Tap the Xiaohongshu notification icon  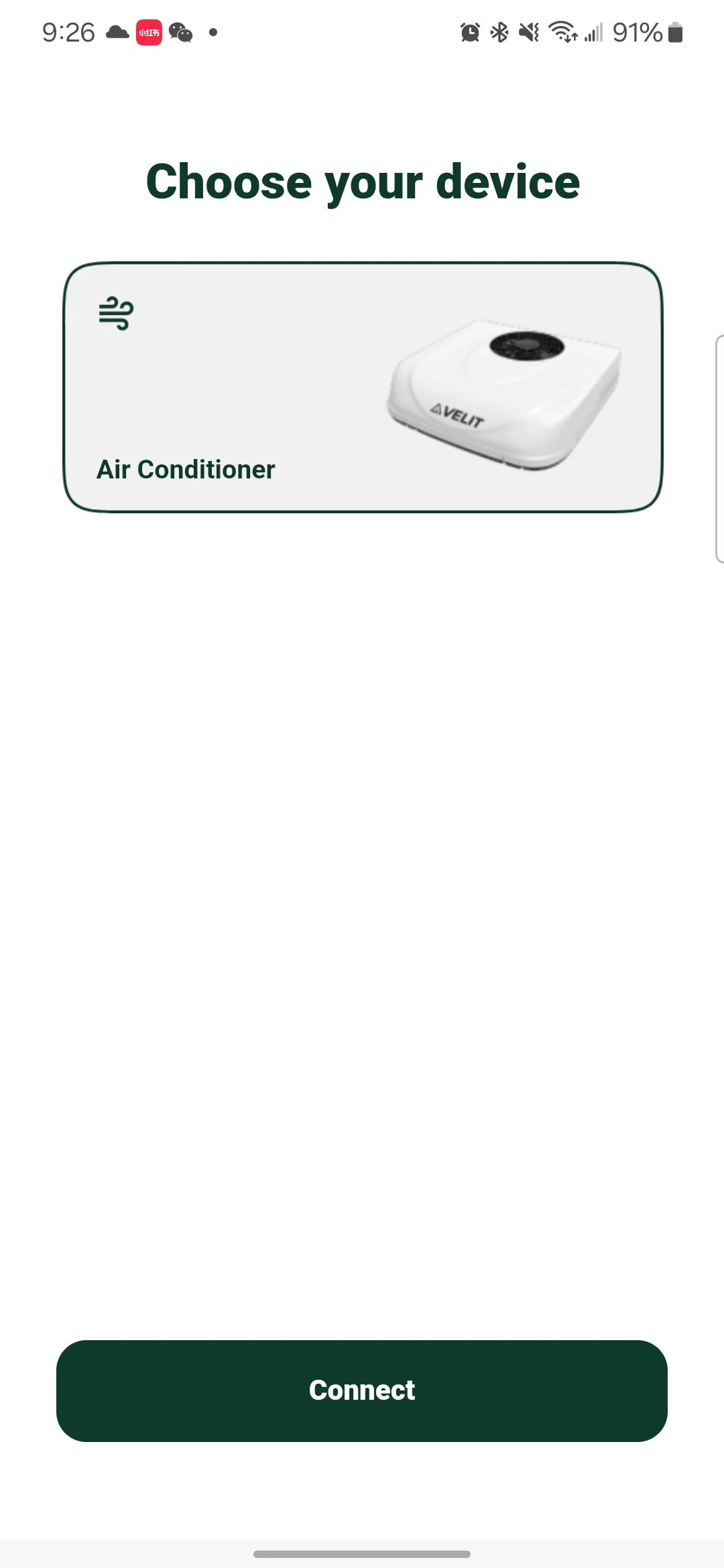tap(148, 31)
